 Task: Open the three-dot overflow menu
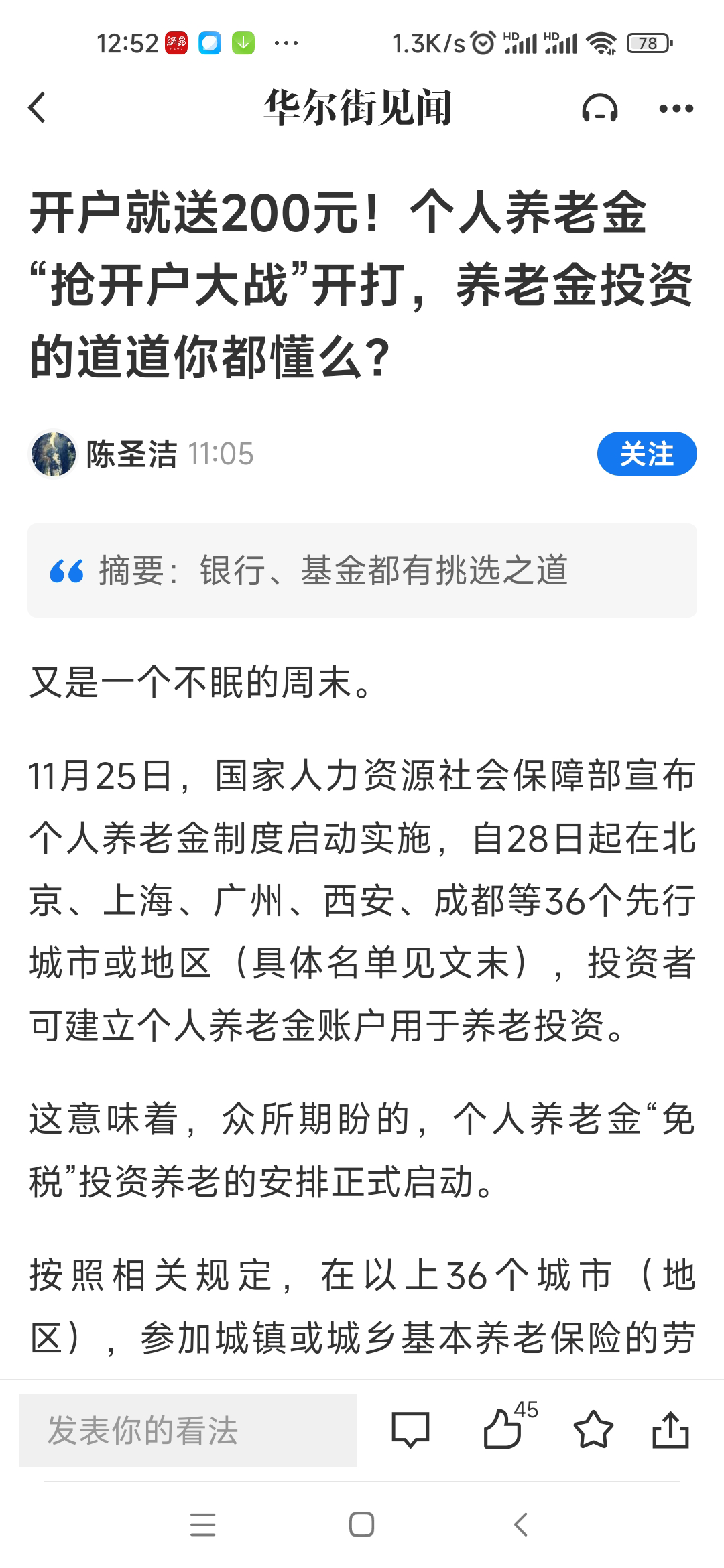(676, 108)
